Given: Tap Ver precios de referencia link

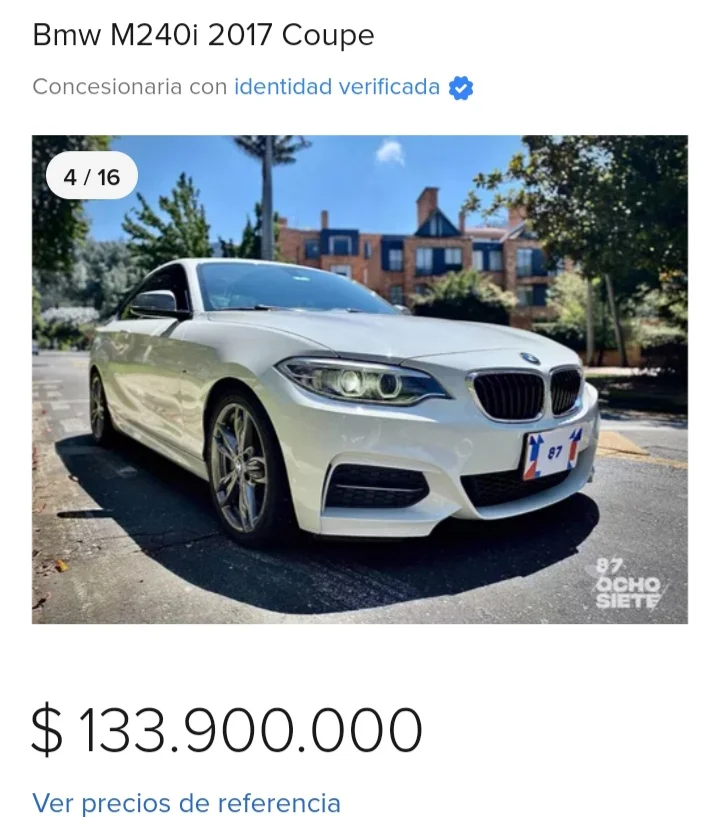Looking at the screenshot, I should pyautogui.click(x=186, y=802).
